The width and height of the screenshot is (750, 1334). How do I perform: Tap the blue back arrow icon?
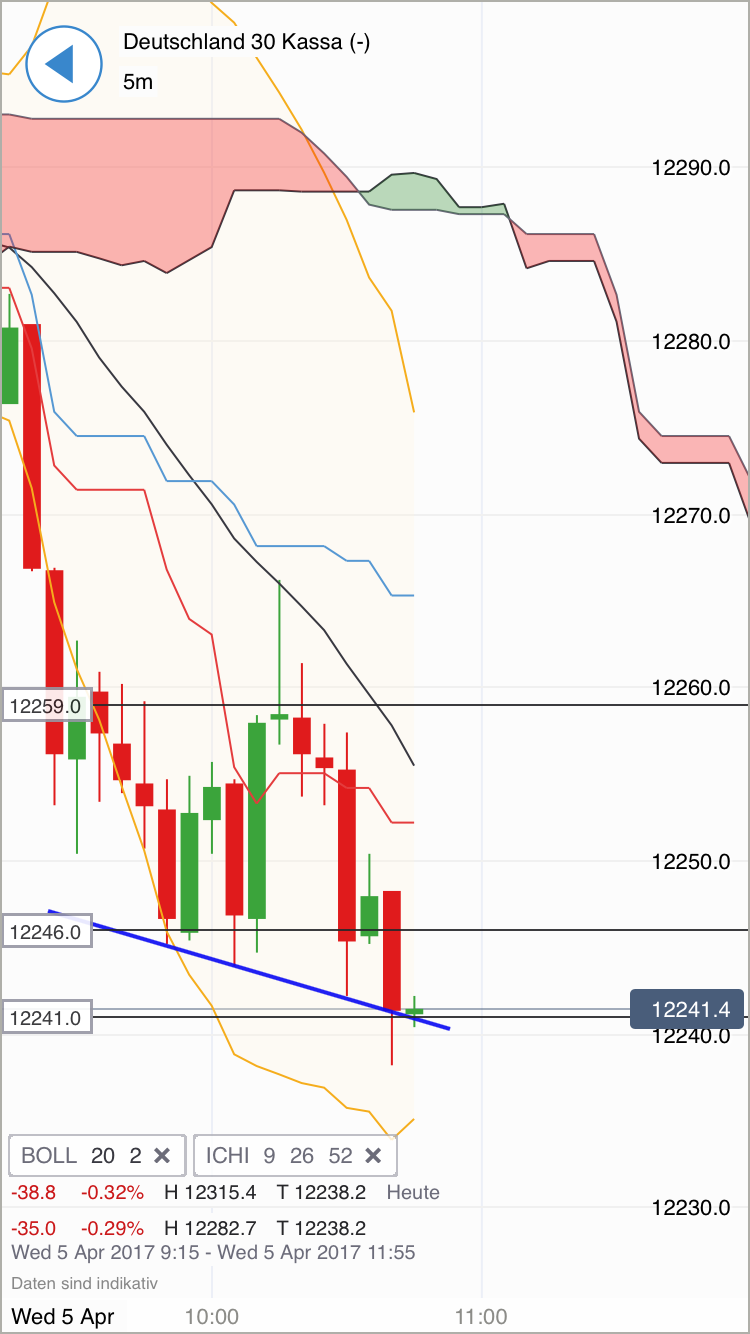coord(64,64)
